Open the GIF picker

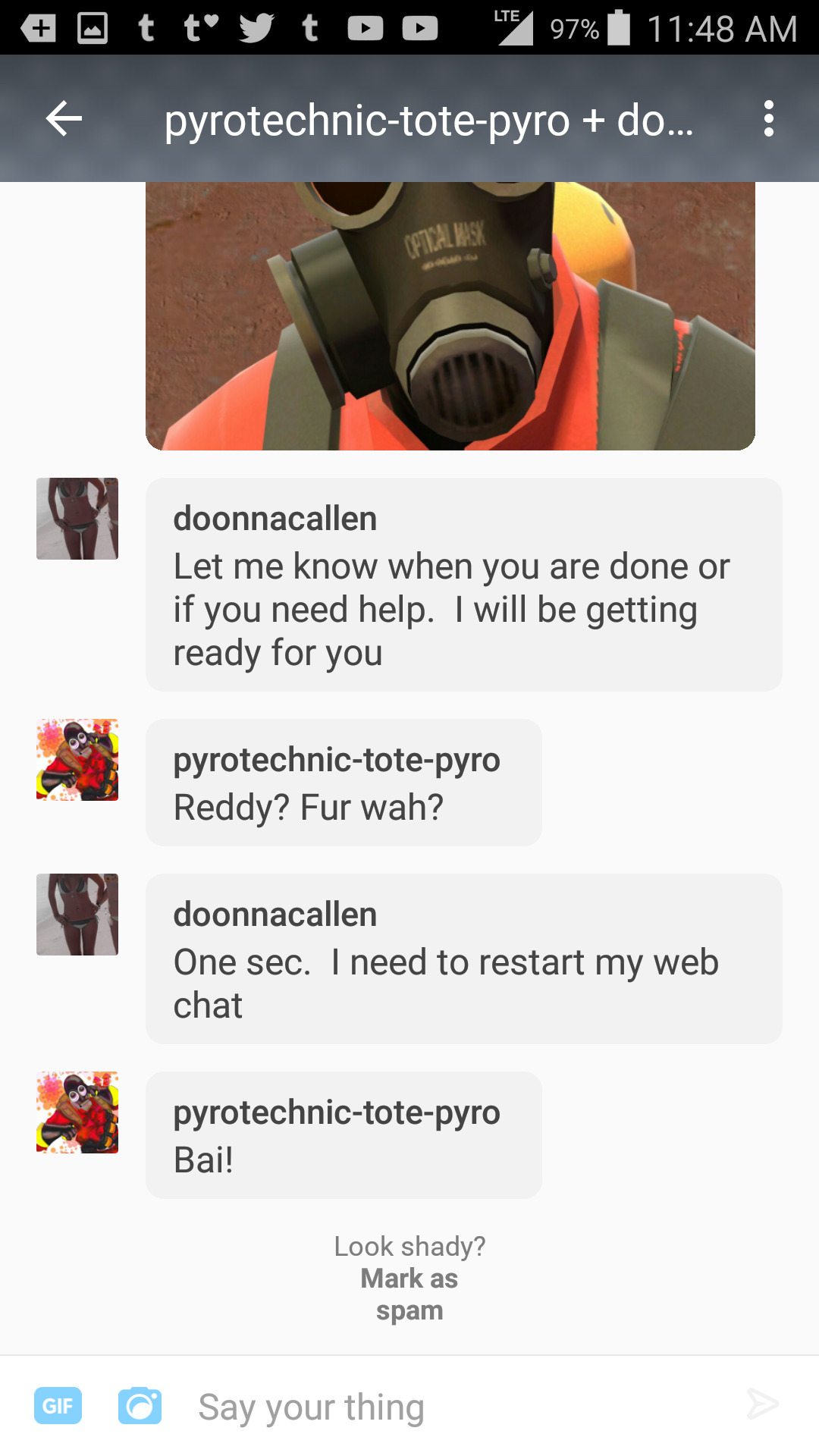coord(58,1406)
